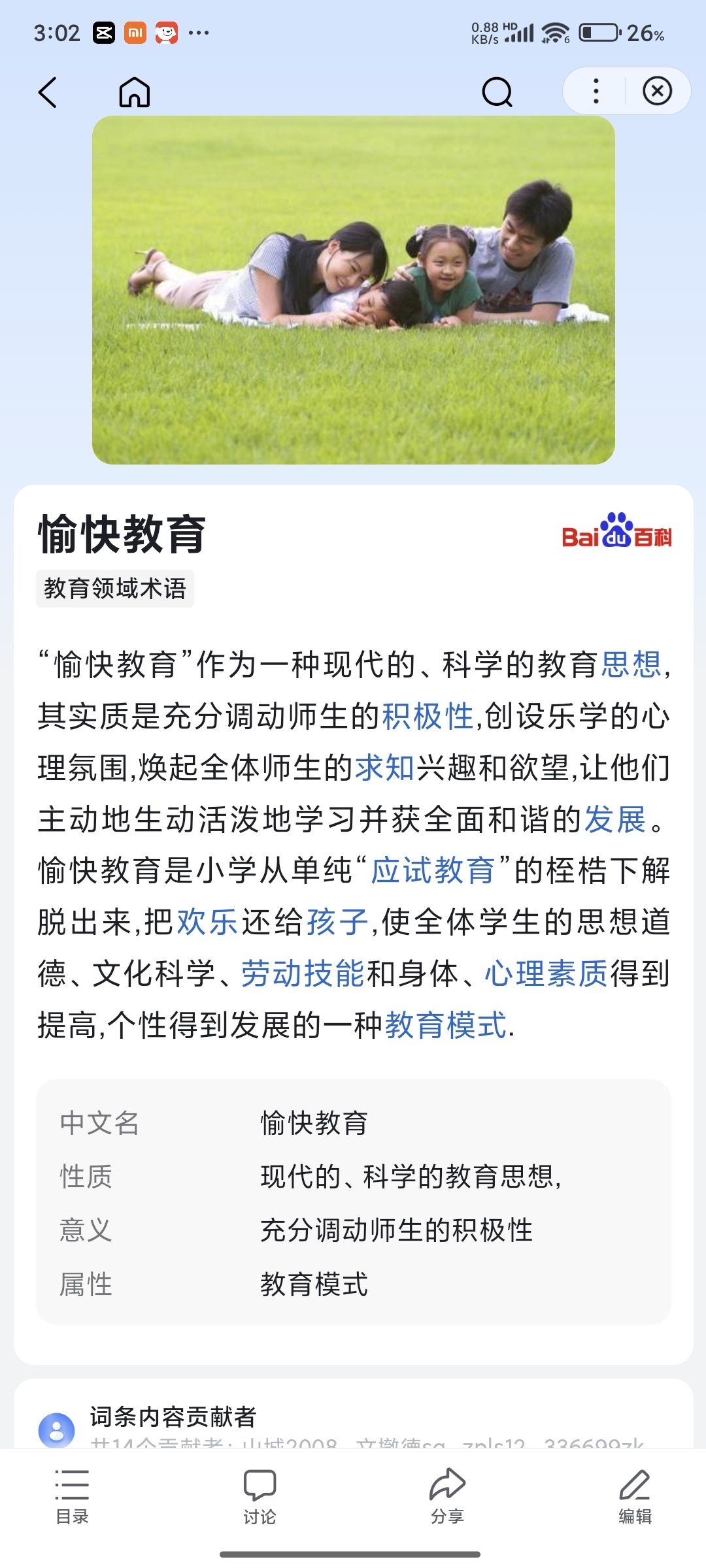
Task: Open the 积极性 link
Action: point(428,716)
